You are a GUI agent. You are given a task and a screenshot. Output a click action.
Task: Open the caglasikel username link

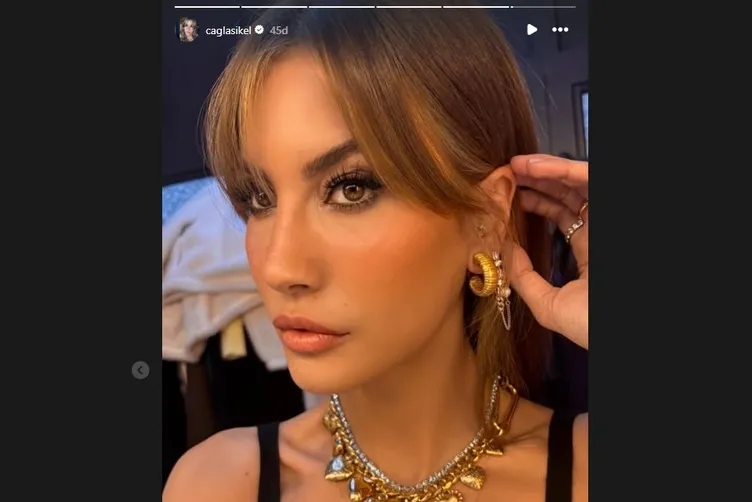228,30
